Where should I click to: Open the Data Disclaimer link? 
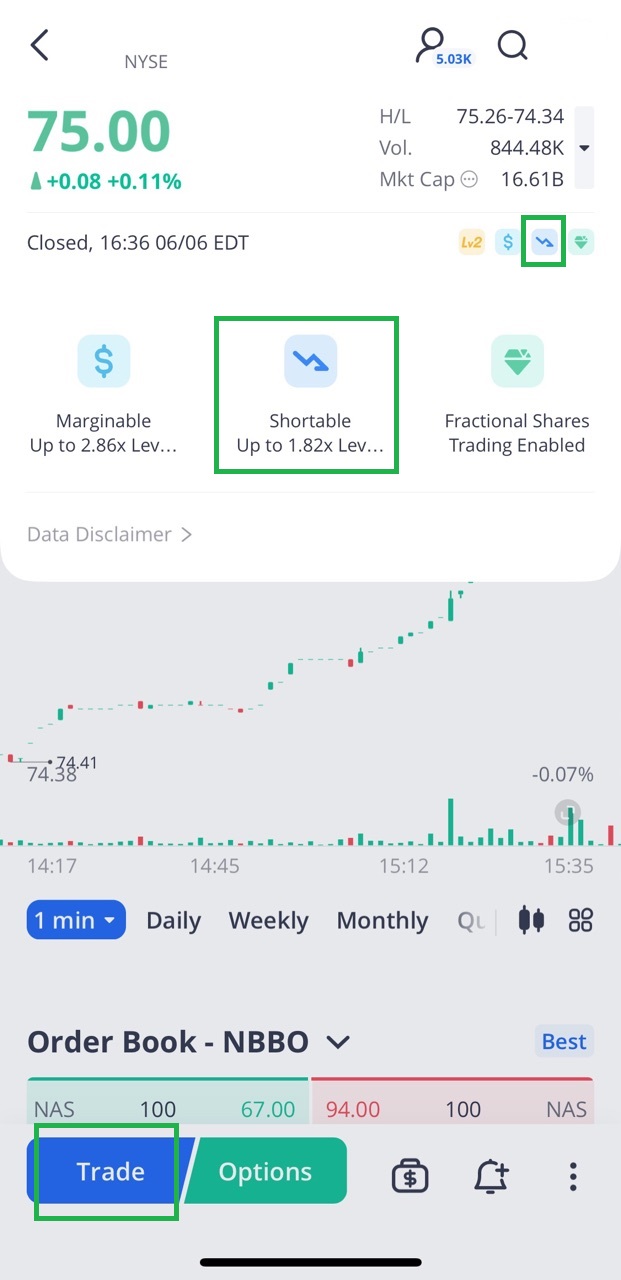click(x=109, y=534)
